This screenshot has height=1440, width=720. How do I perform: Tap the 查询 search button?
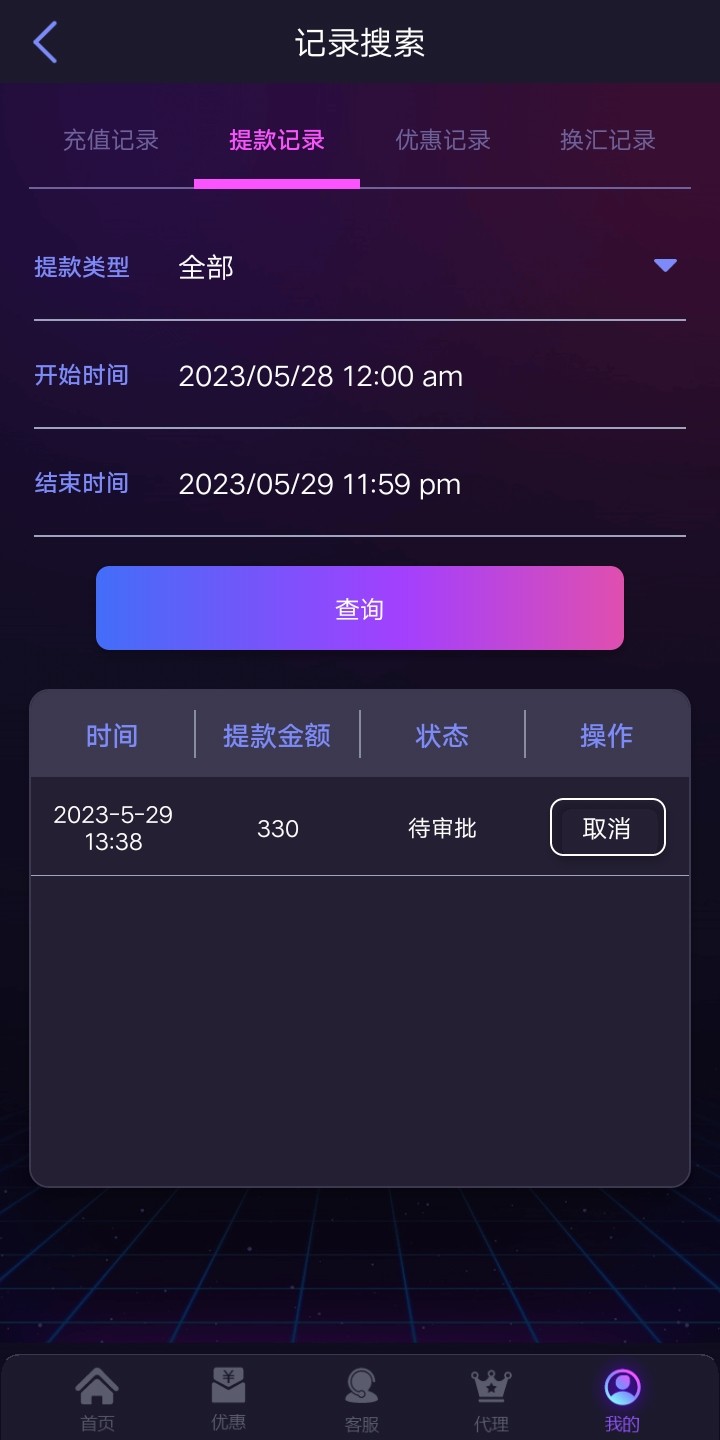point(360,607)
